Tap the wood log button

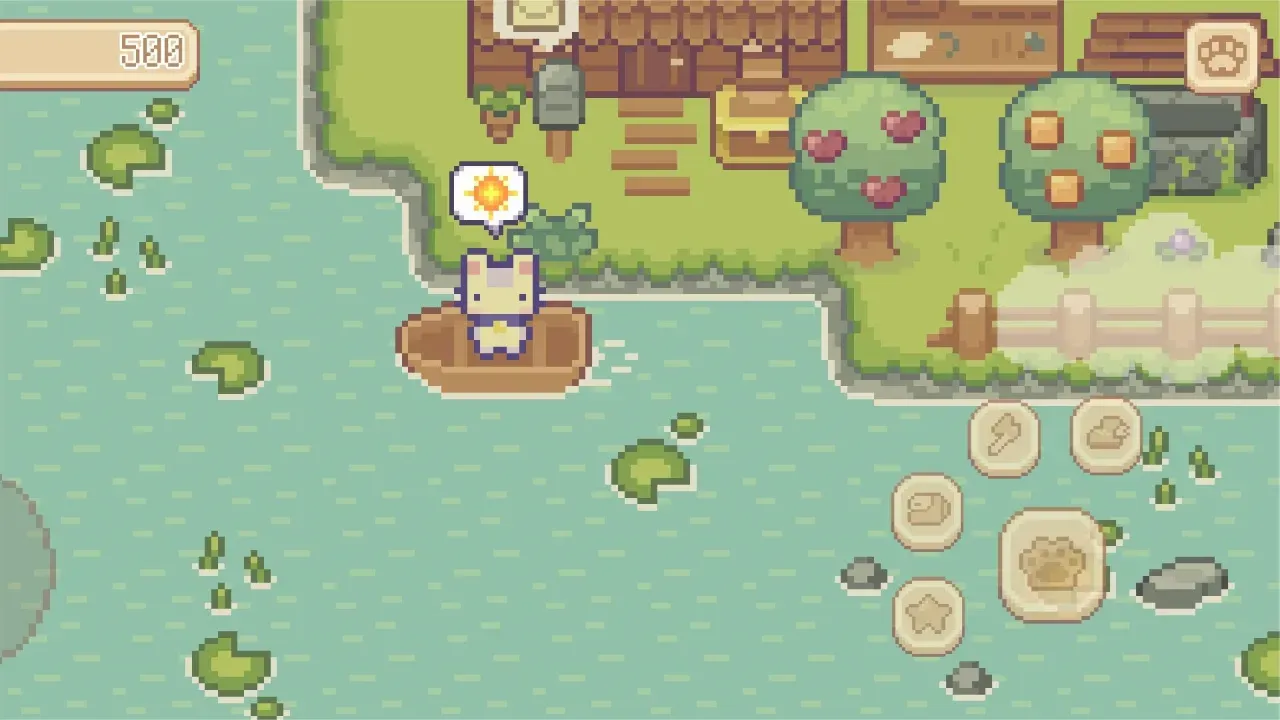pos(927,512)
